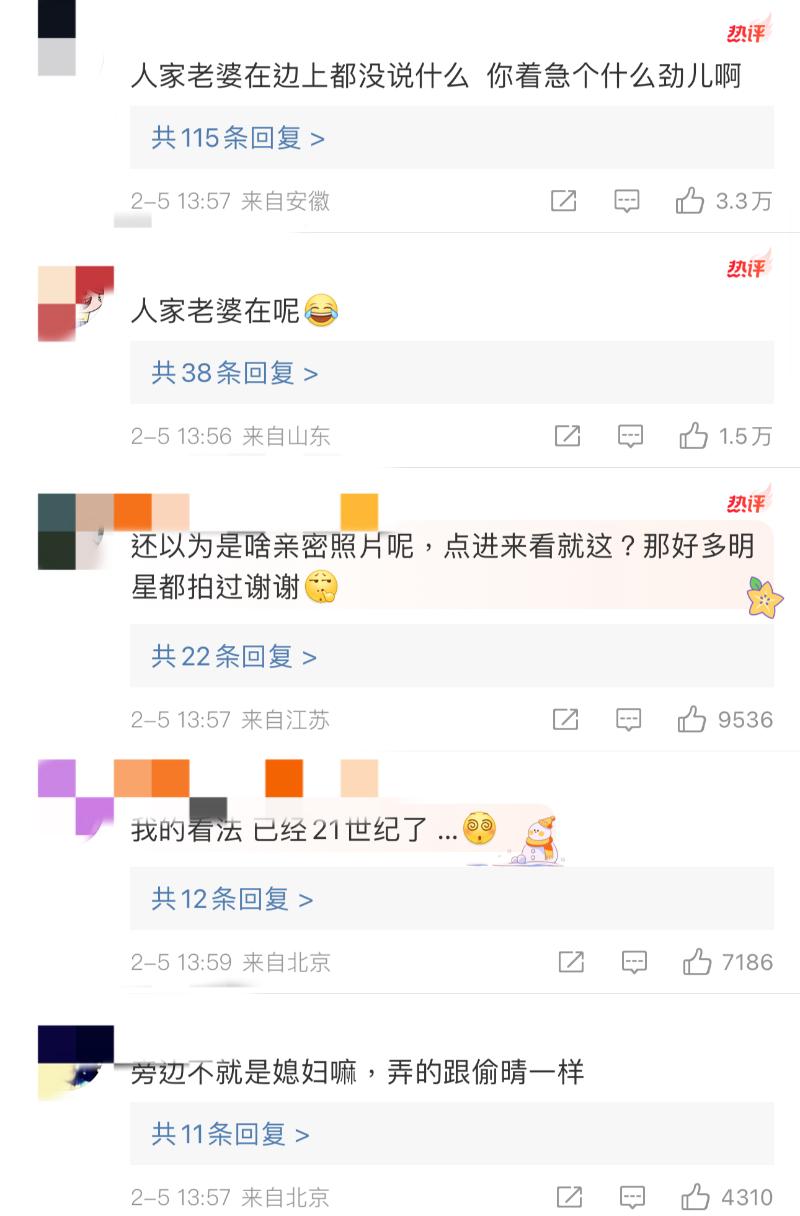The height and width of the screenshot is (1216, 800).
Task: Share the comment from 安徽
Action: pos(564,201)
